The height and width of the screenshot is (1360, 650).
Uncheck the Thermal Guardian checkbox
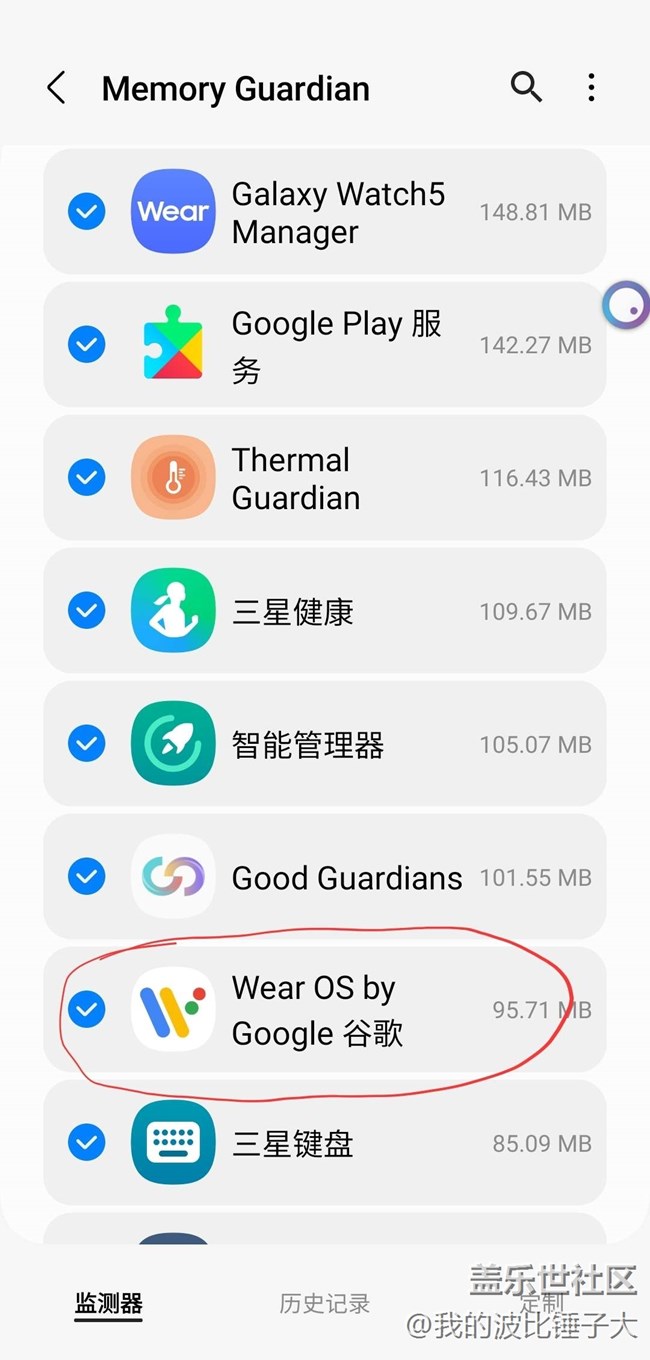pyautogui.click(x=87, y=477)
